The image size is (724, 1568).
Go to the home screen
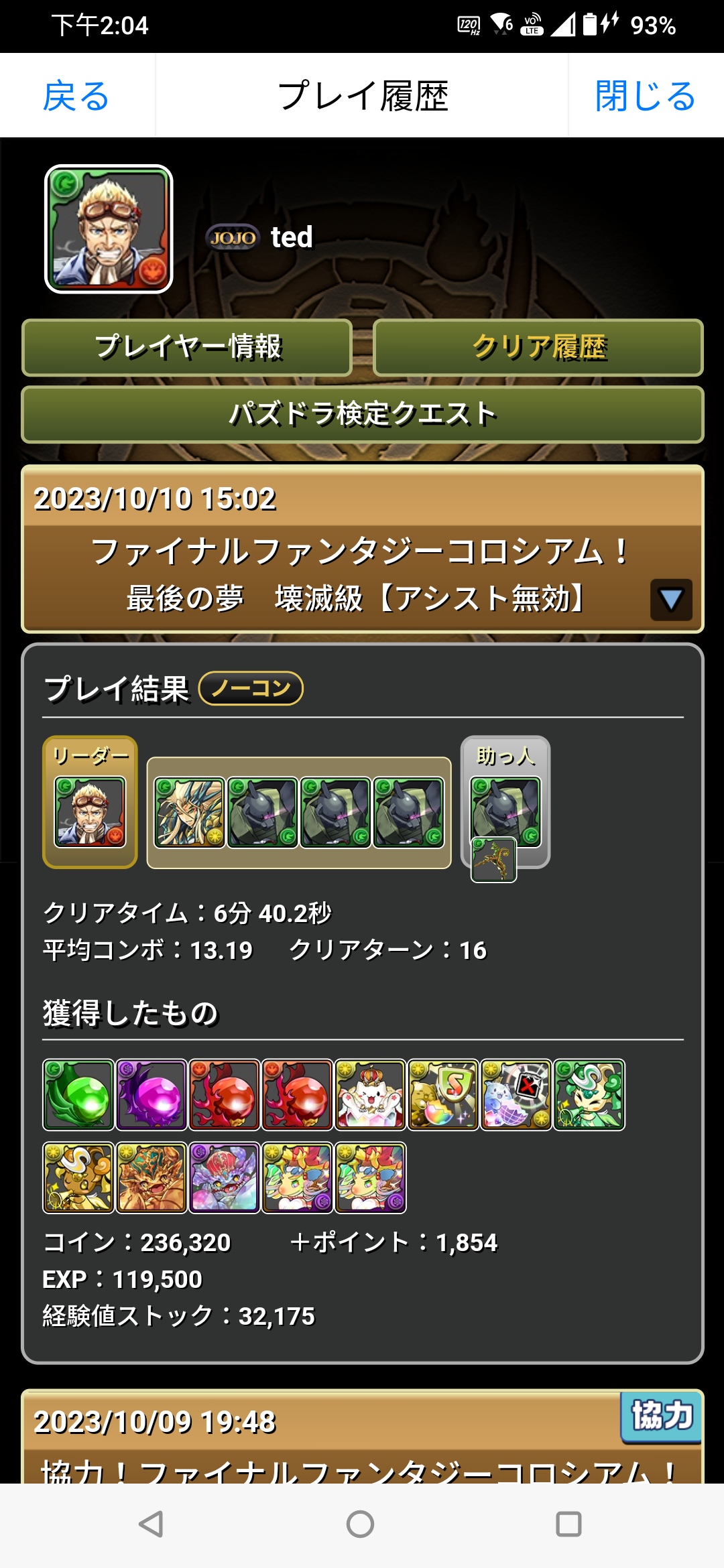[x=361, y=1524]
